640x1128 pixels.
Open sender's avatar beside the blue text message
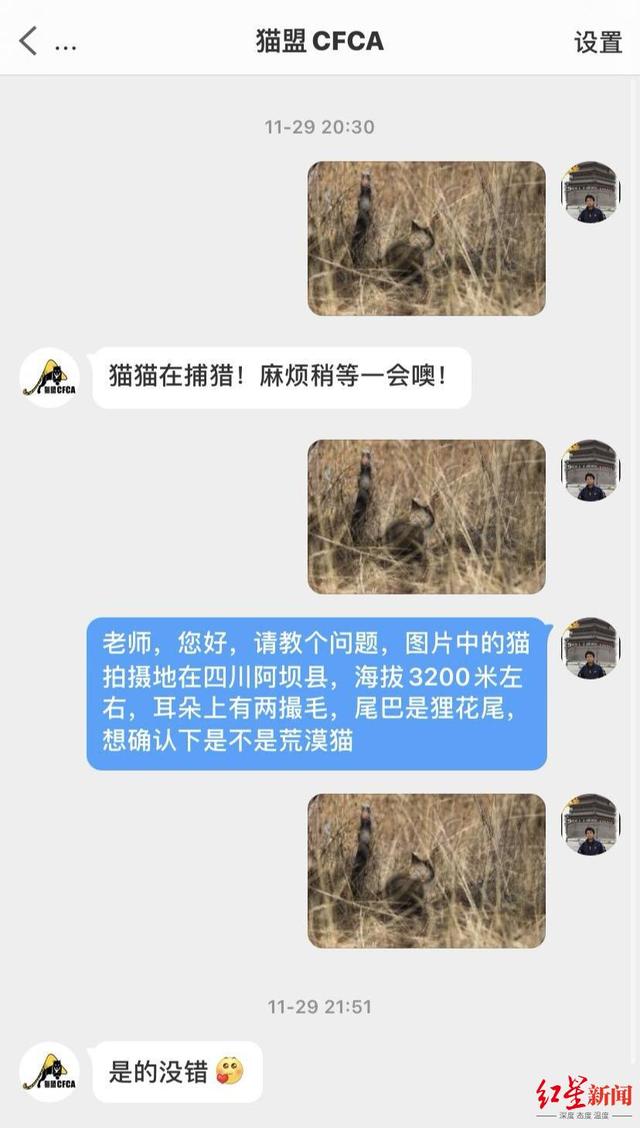[x=590, y=648]
